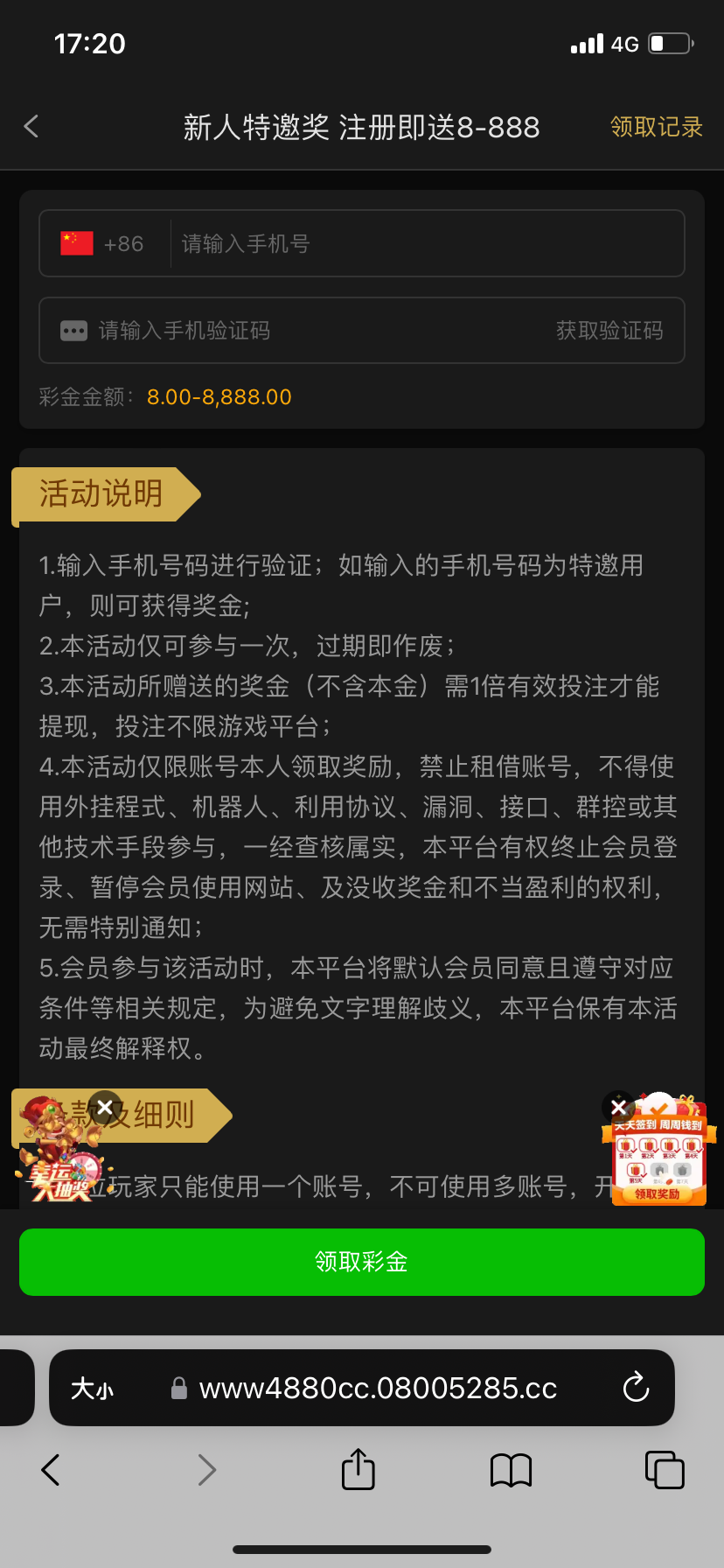Request code via 获取验证码

[609, 331]
